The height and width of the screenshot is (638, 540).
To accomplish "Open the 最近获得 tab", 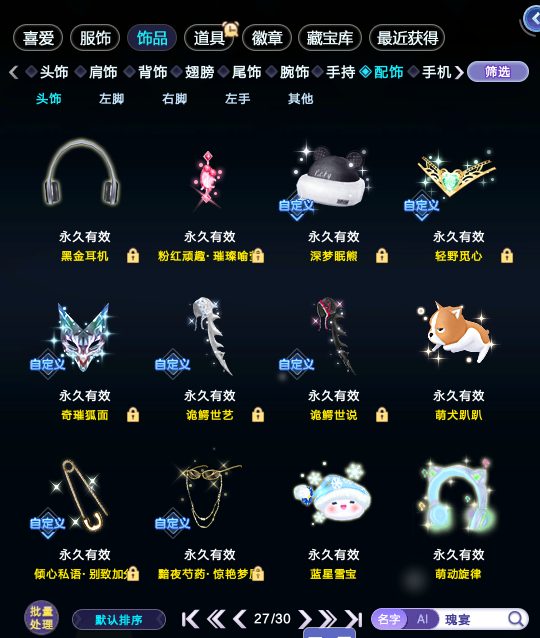I will point(407,38).
